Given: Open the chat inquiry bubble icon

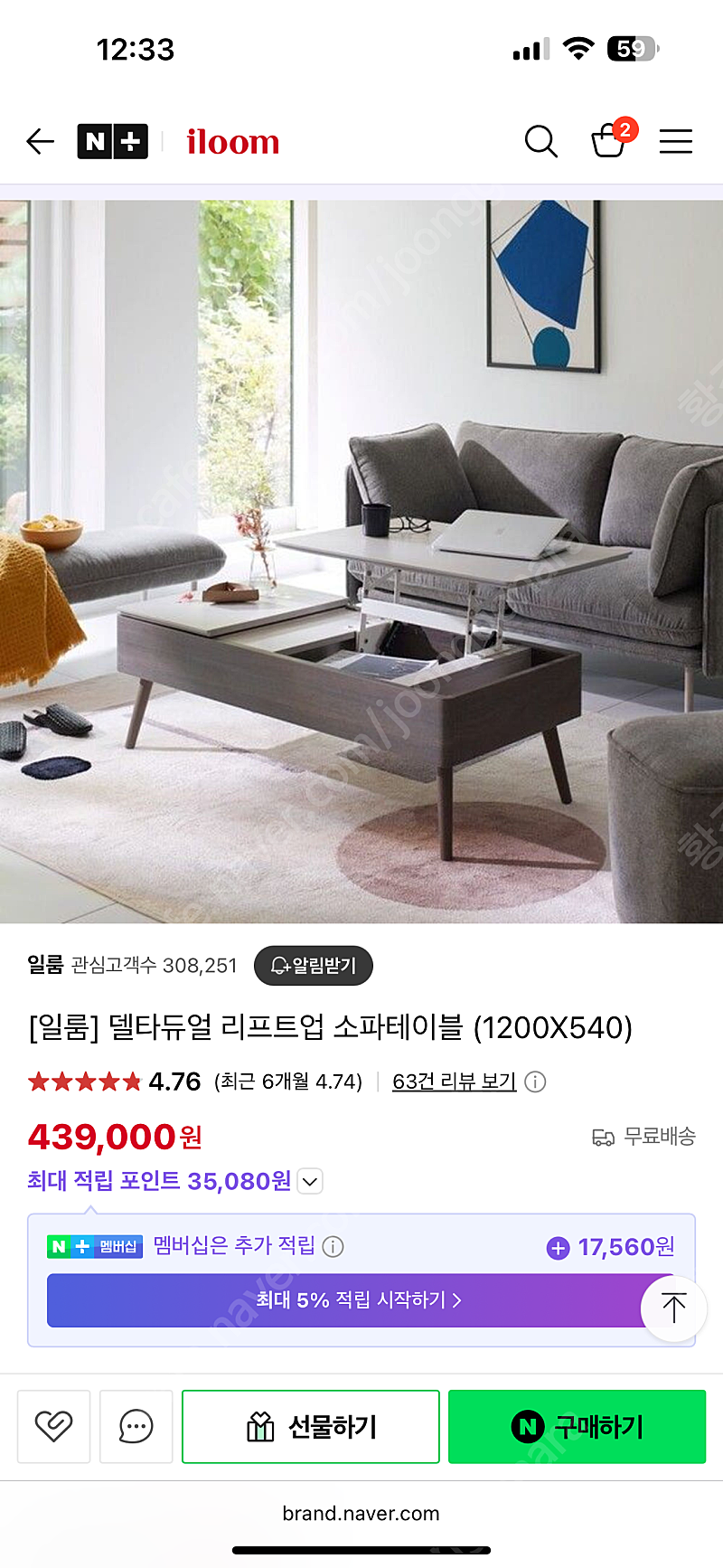Looking at the screenshot, I should coord(136,1426).
